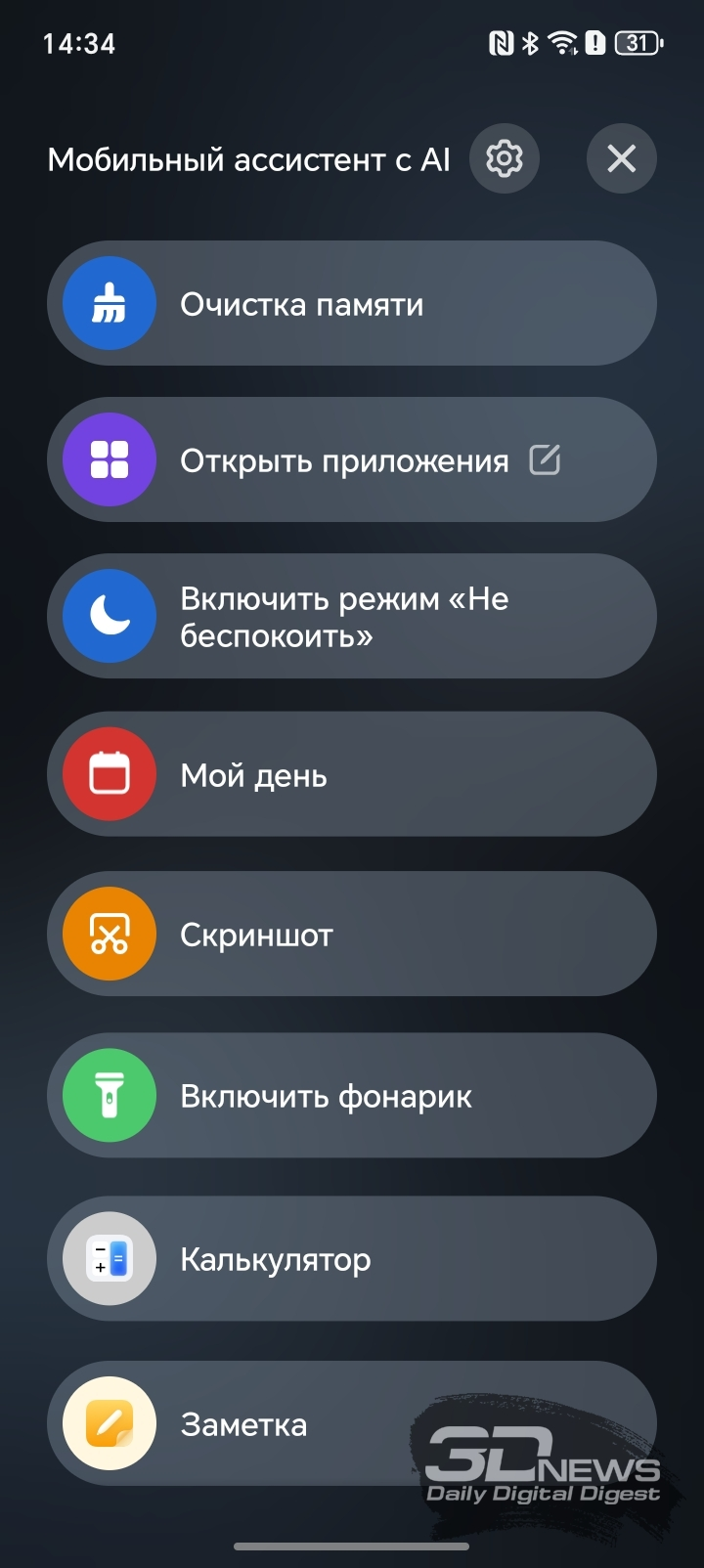Close the mobile assistant panel
The width and height of the screenshot is (704, 1568).
(622, 158)
